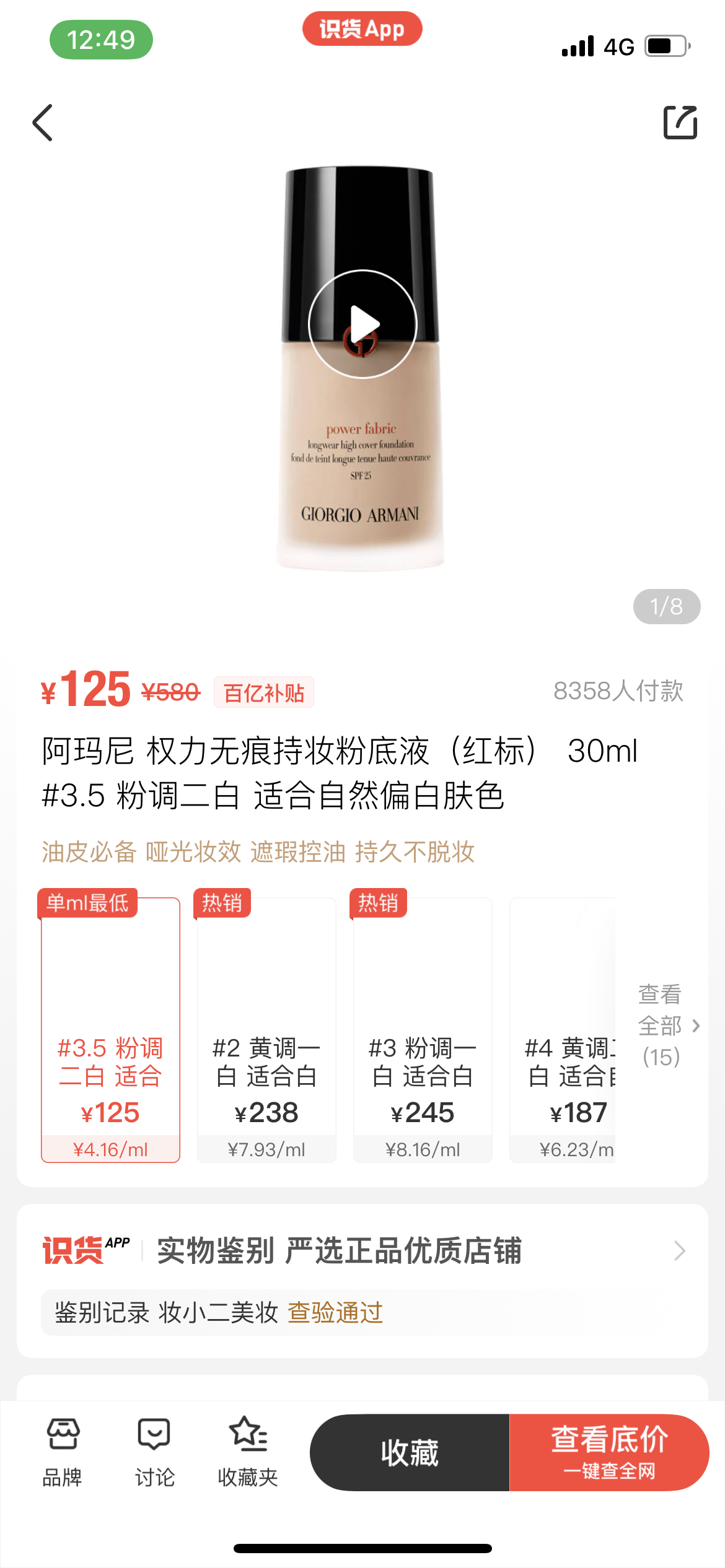Image resolution: width=725 pixels, height=1568 pixels.
Task: Choose the #3 粉调一白 variant
Action: pos(423,1029)
